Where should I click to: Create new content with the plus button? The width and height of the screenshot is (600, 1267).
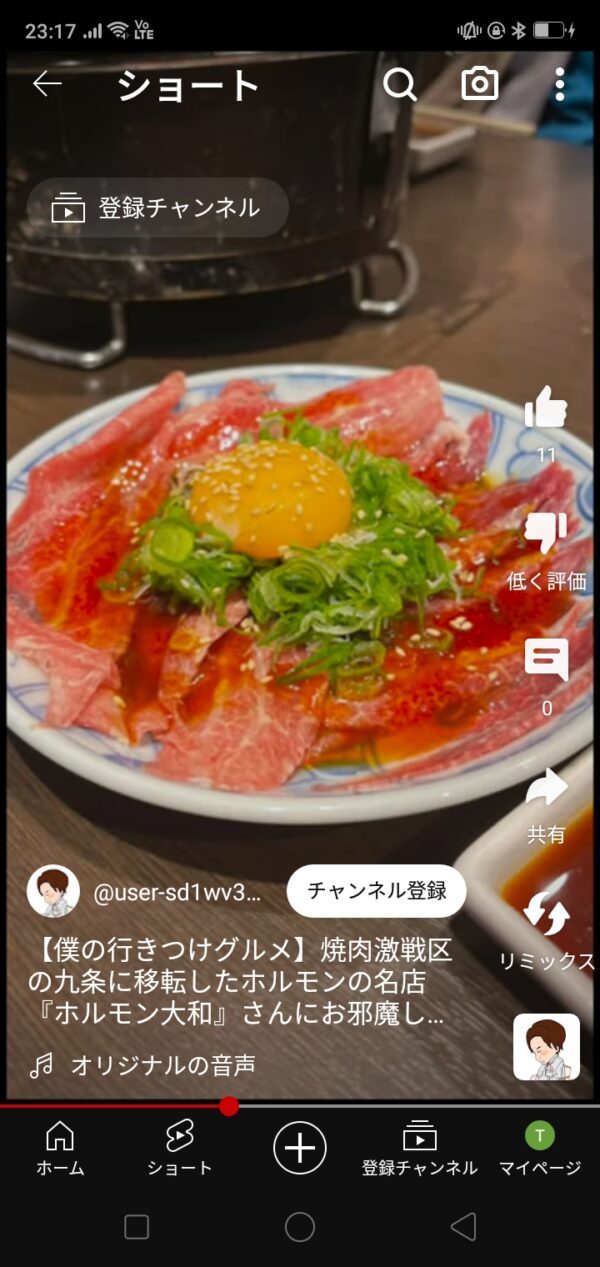(300, 1147)
